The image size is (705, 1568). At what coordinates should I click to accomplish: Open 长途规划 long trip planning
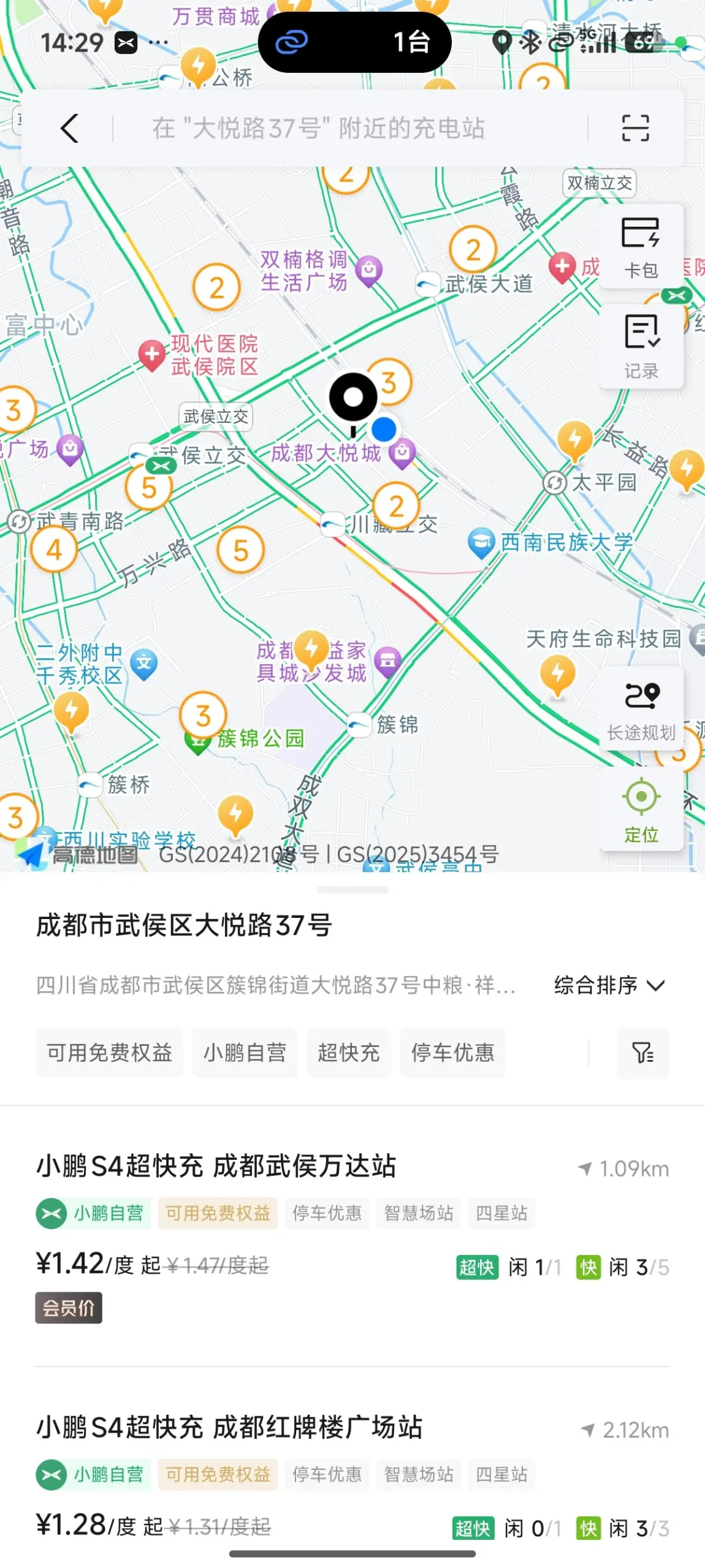(x=641, y=710)
